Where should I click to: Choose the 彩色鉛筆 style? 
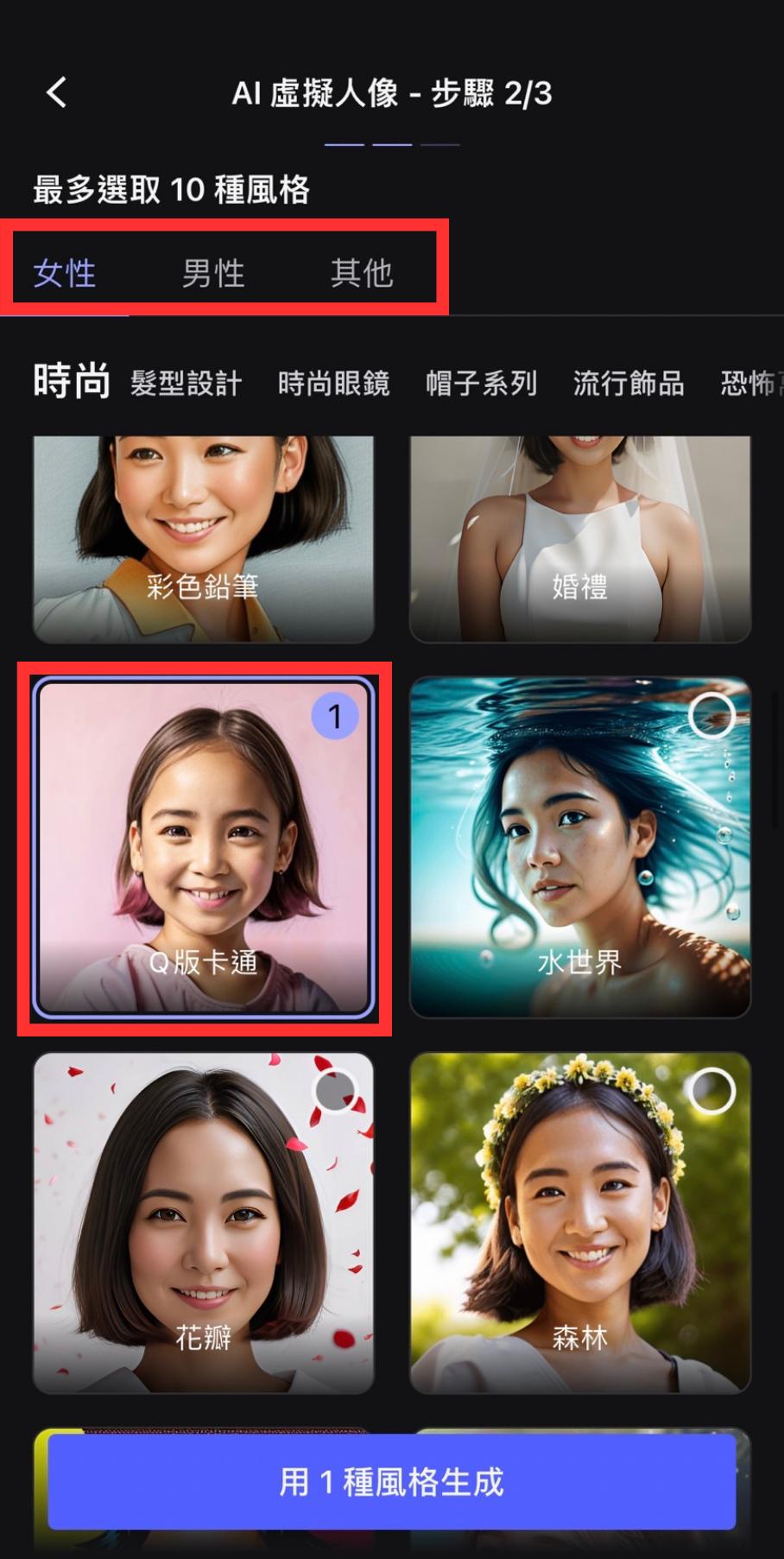point(203,540)
